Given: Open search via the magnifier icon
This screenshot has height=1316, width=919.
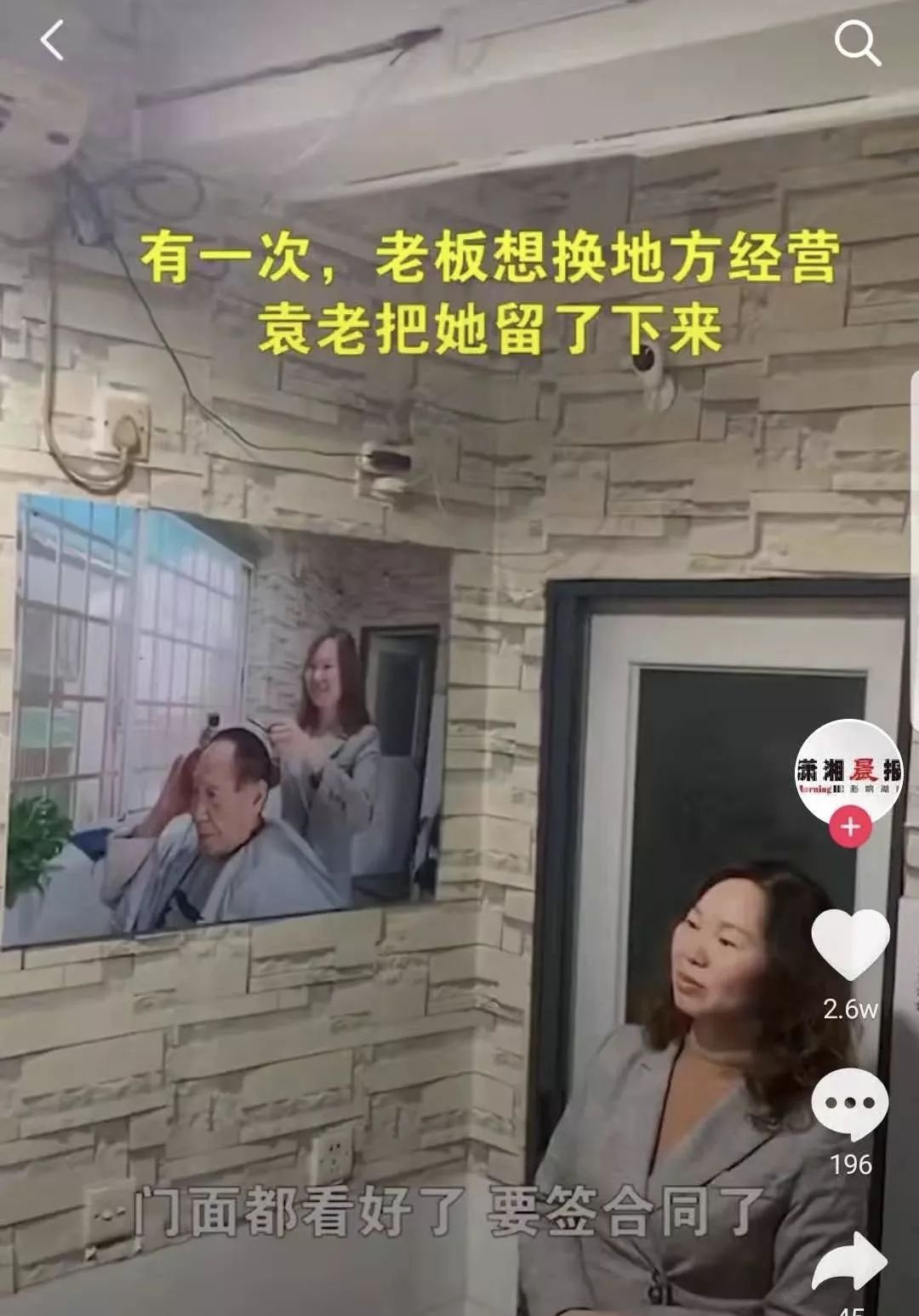Looking at the screenshot, I should 856,43.
